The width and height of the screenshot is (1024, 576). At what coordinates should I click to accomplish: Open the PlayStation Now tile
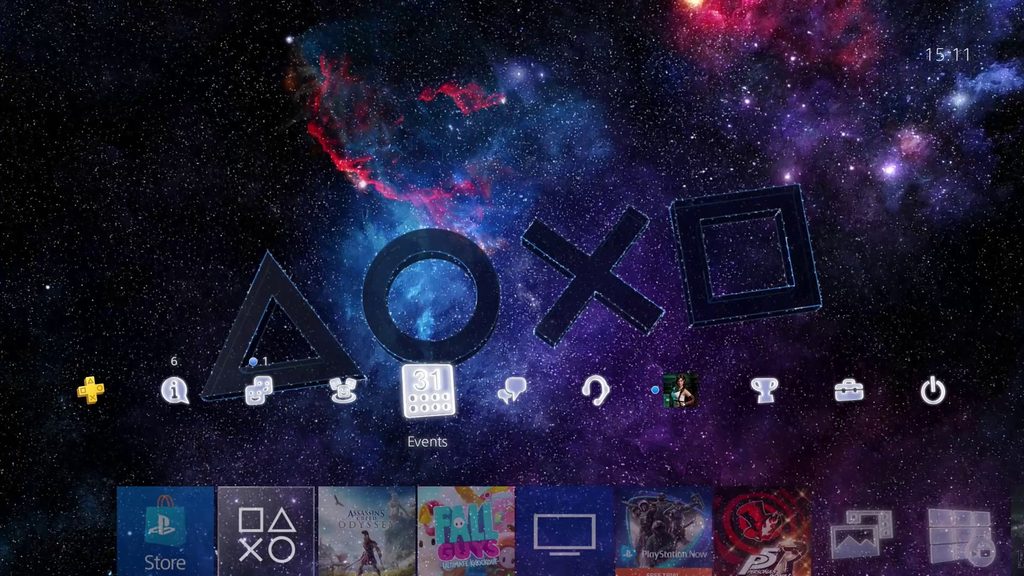pos(664,531)
